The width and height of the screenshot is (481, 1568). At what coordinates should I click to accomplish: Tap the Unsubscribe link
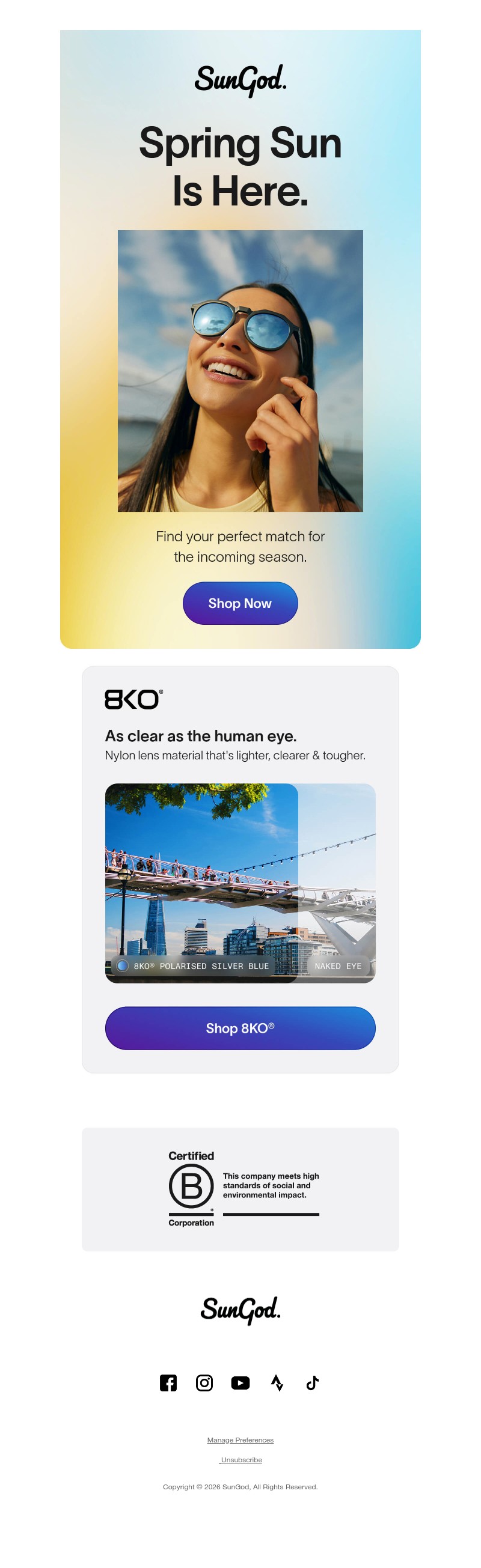point(241,1459)
